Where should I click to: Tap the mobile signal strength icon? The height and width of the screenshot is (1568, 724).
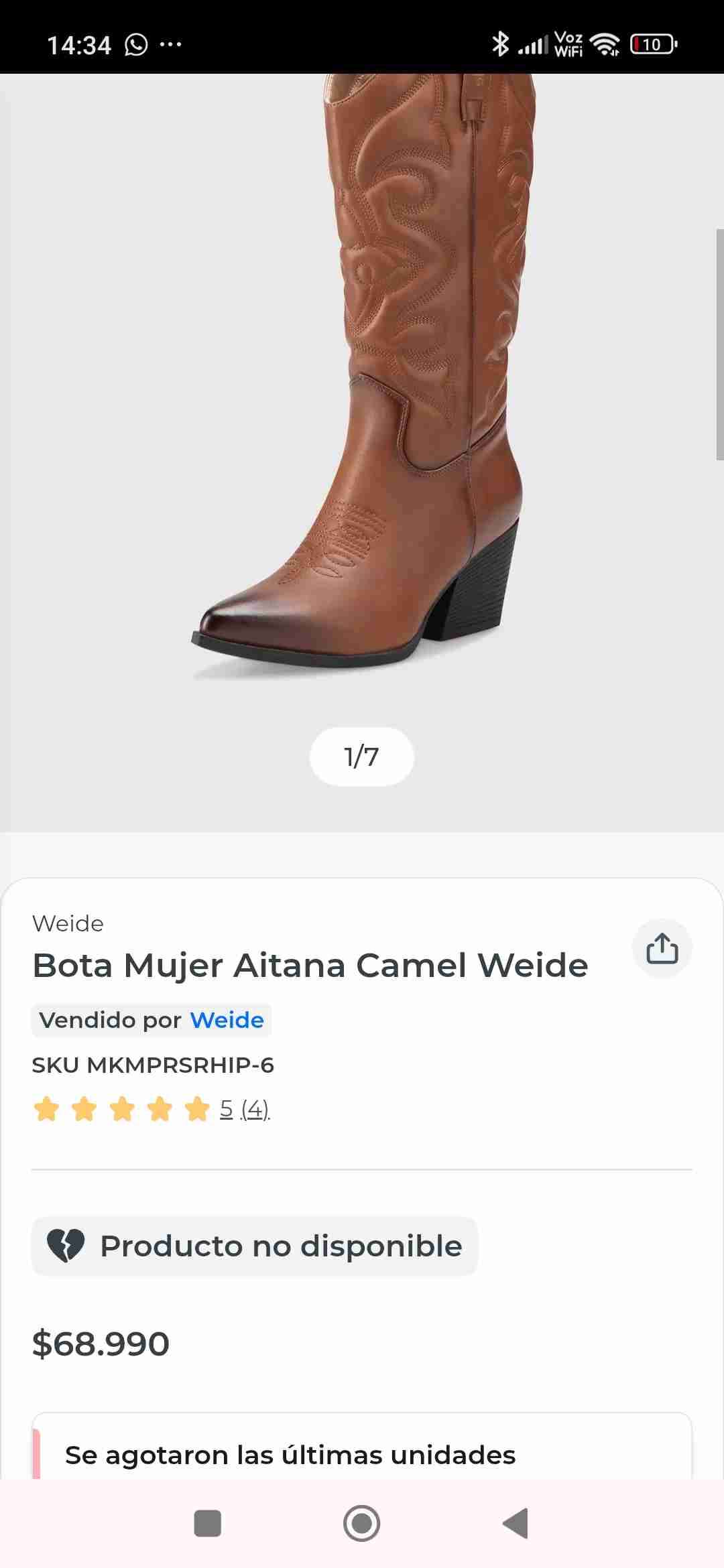coord(534,44)
